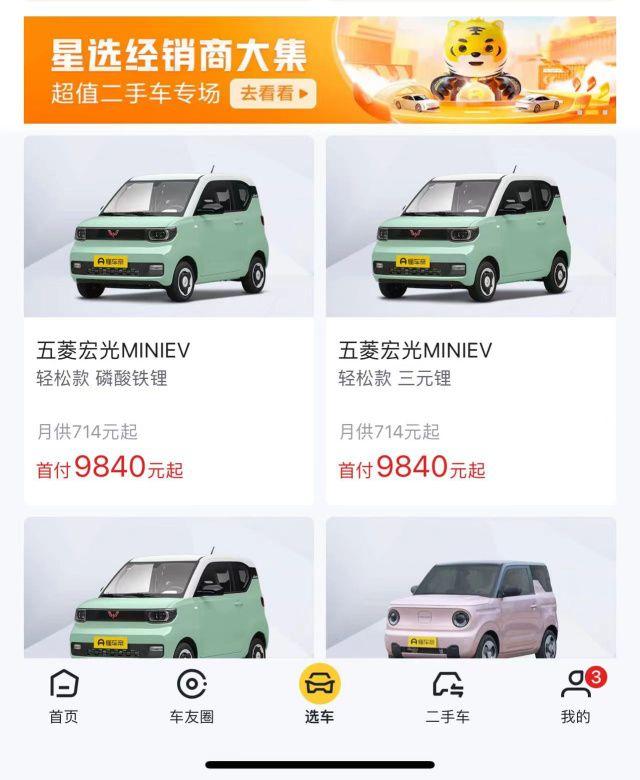Image resolution: width=640 pixels, height=780 pixels.
Task: Switch to the 我的 tab
Action: pos(575,697)
